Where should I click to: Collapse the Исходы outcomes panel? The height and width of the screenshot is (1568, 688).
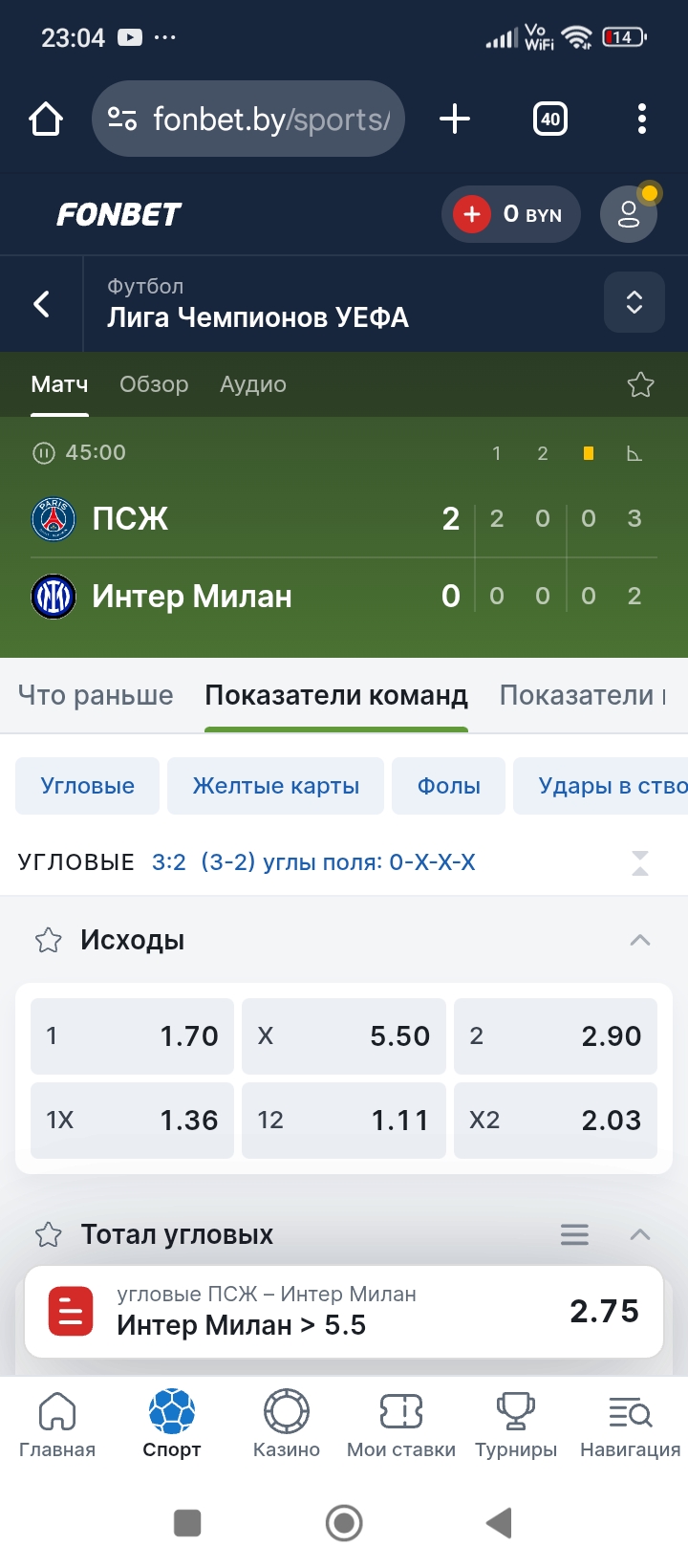pyautogui.click(x=640, y=940)
